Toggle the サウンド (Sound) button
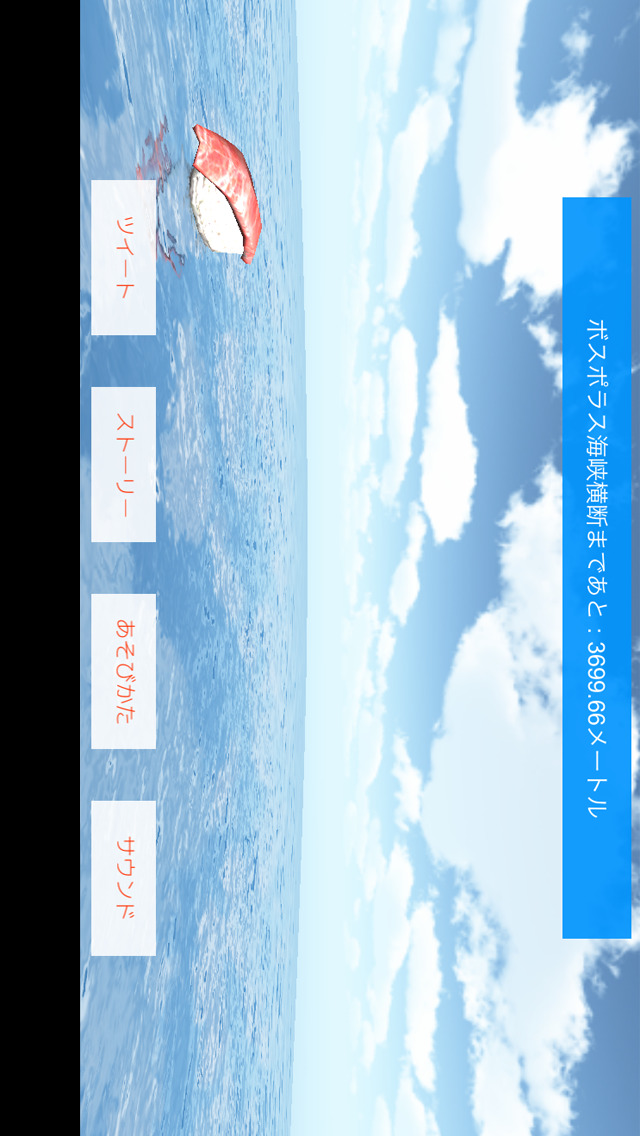The width and height of the screenshot is (640, 1136). tap(123, 878)
